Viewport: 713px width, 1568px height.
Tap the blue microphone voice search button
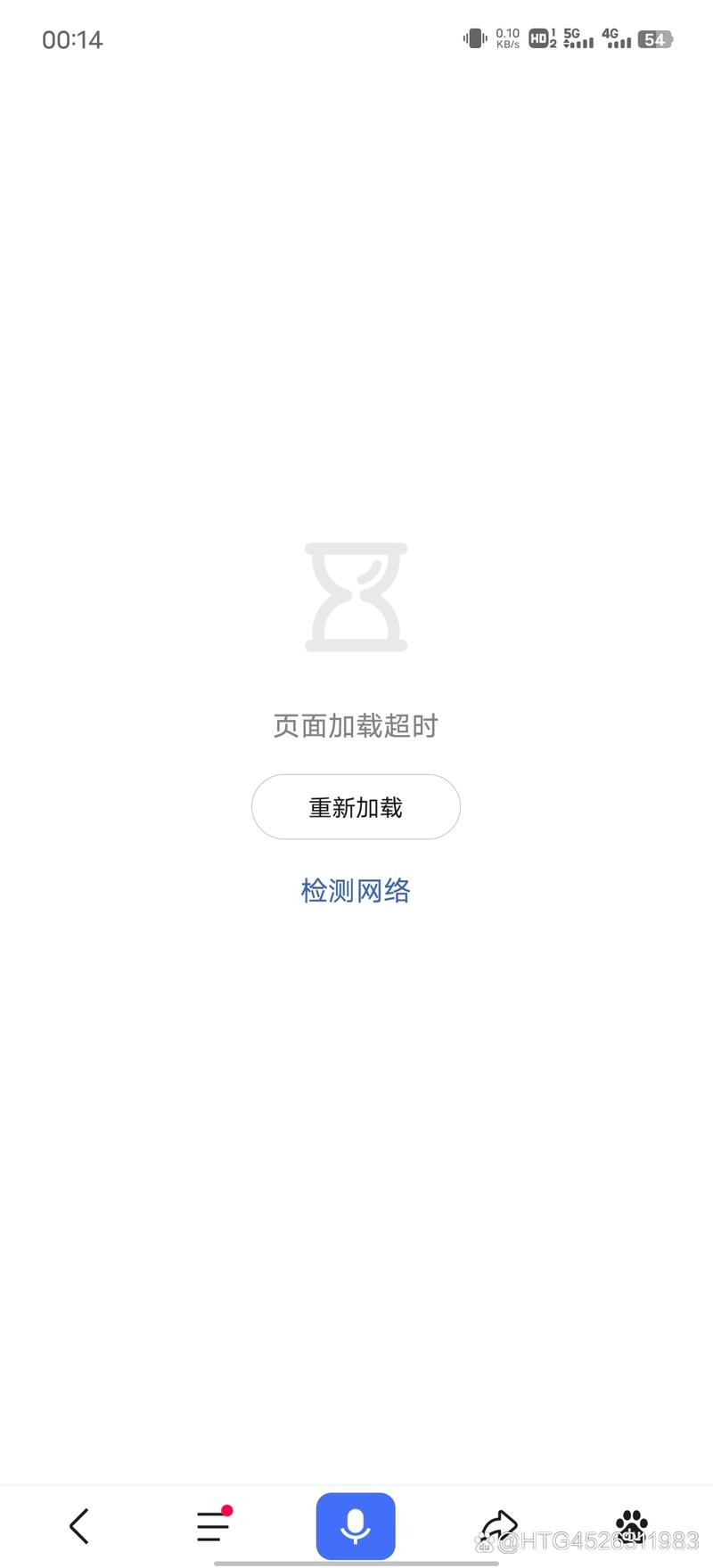(356, 1525)
